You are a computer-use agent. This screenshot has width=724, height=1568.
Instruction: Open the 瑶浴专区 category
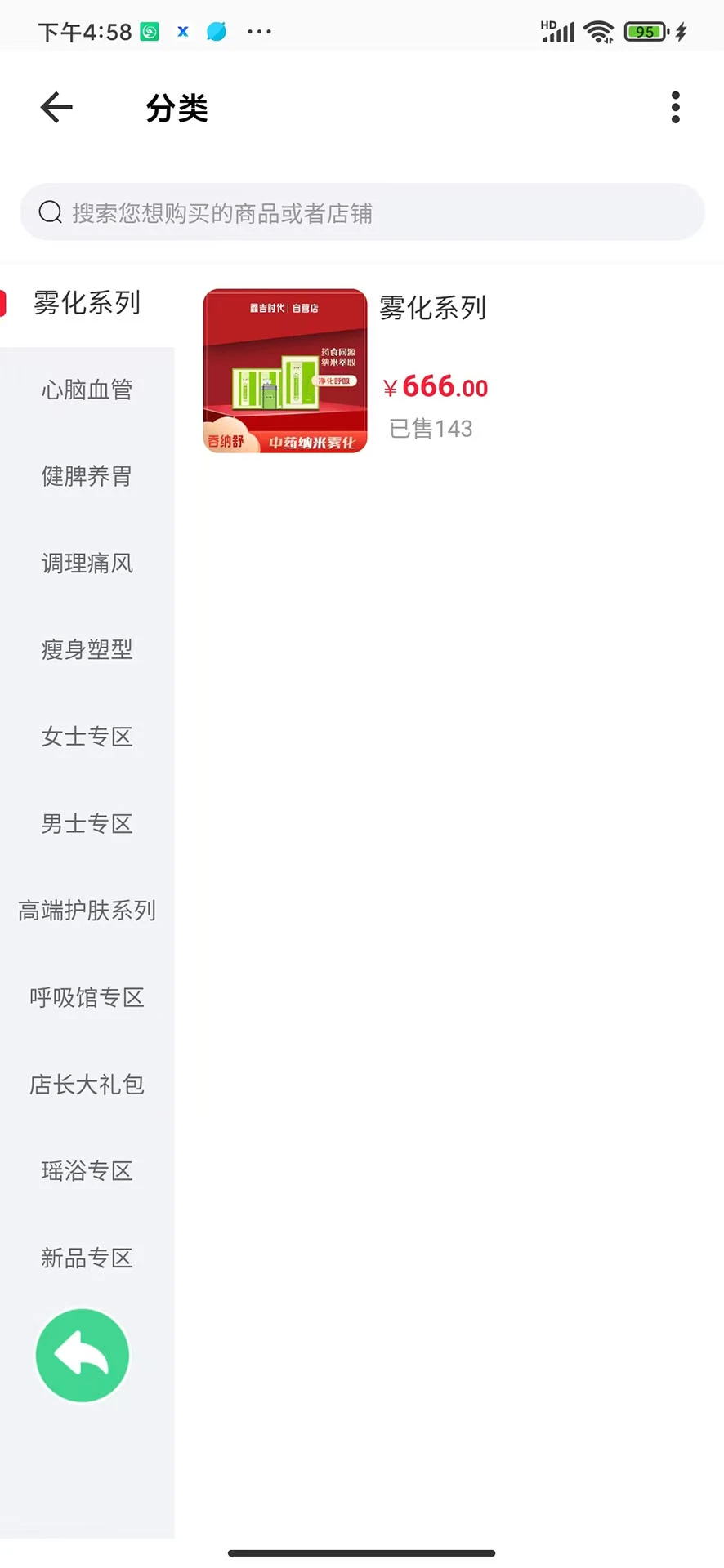[87, 1170]
